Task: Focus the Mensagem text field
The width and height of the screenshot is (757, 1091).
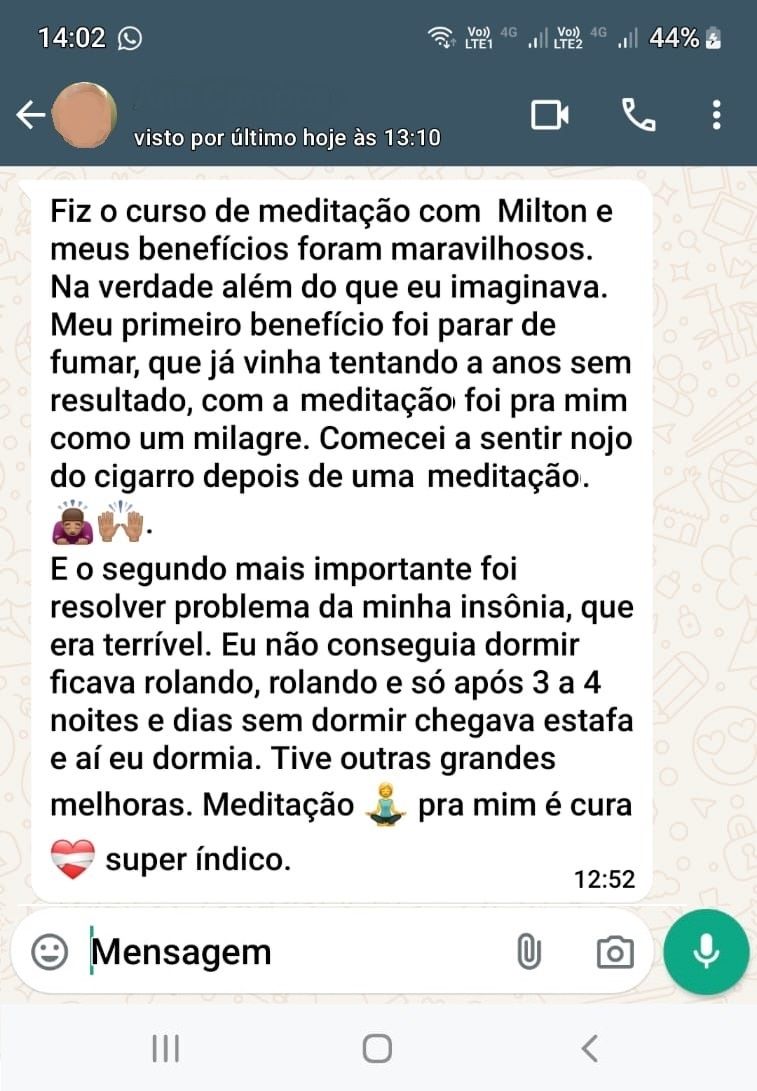Action: pos(290,952)
